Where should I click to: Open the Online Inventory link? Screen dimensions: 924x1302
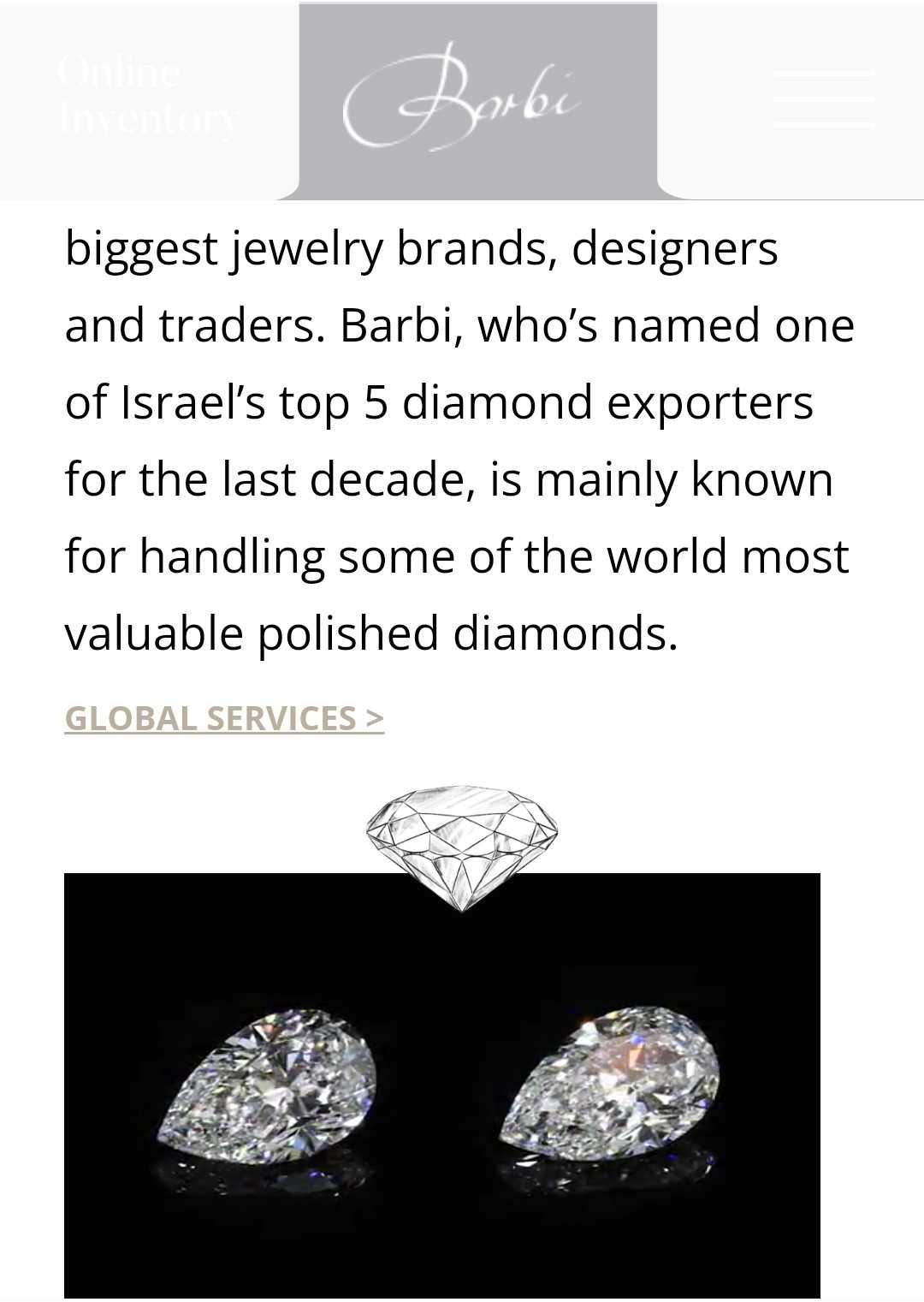[x=147, y=95]
